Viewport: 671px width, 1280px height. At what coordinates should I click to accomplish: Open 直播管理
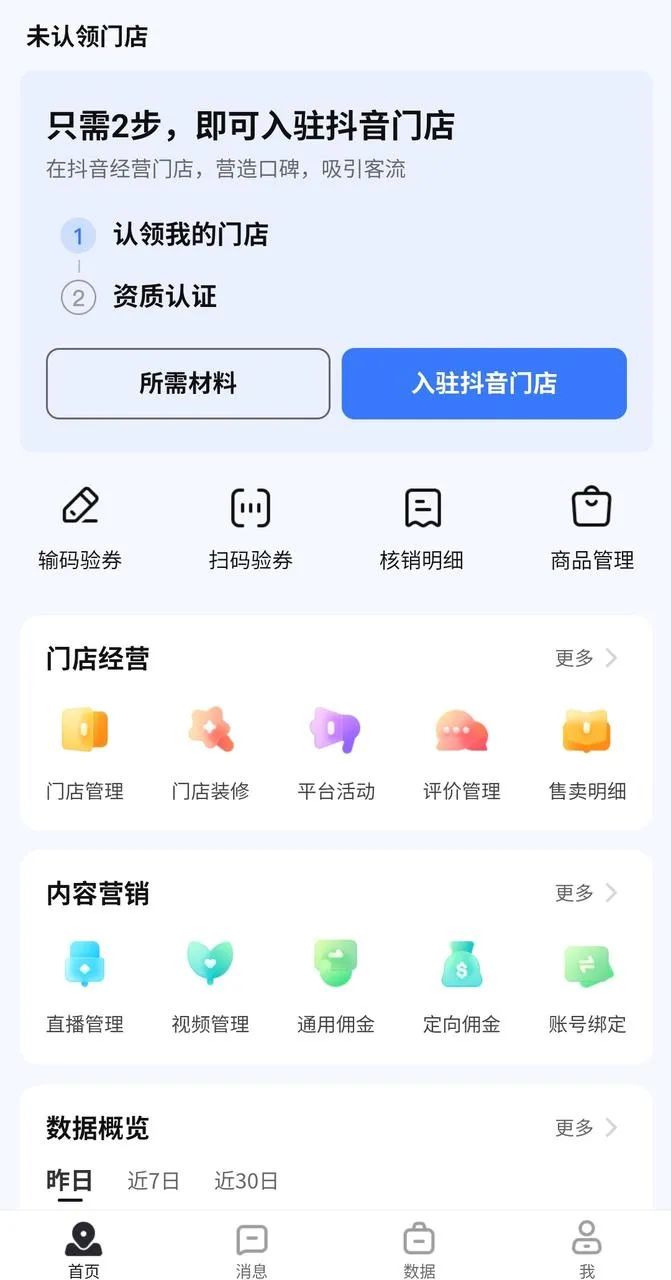[85, 986]
